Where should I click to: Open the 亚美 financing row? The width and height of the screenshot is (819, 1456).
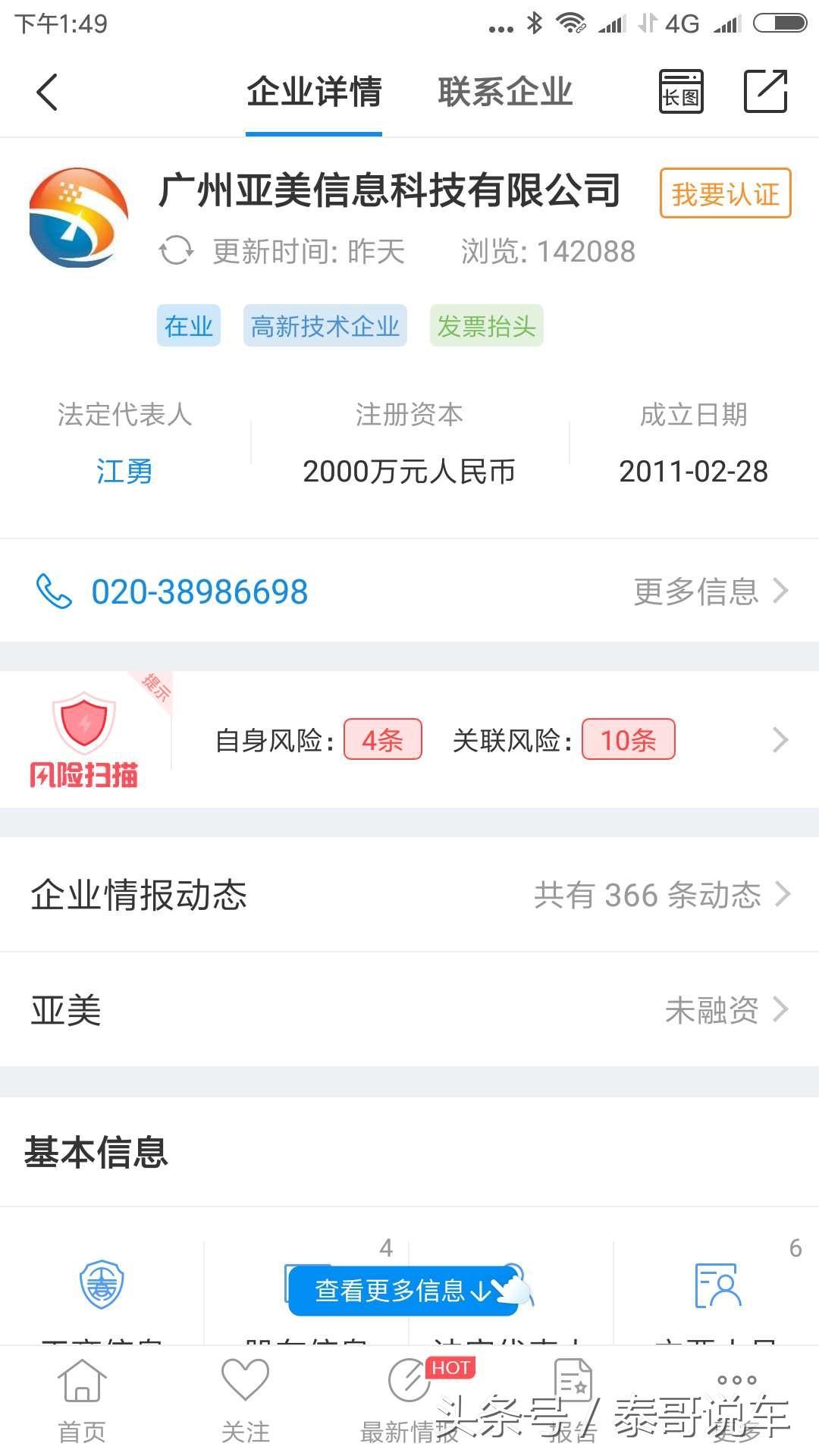tap(409, 1009)
